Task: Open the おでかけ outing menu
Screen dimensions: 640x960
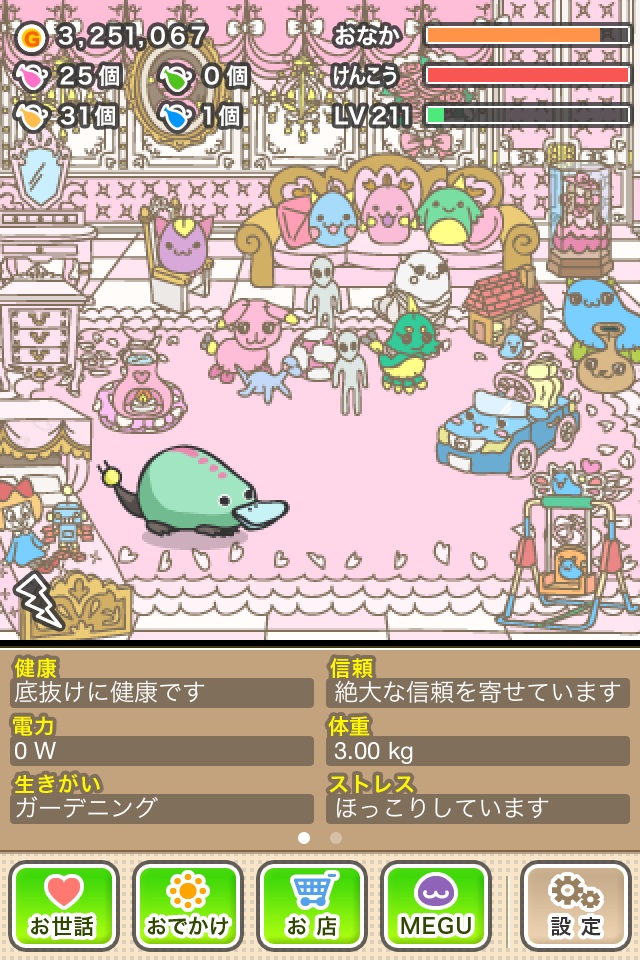Action: click(188, 905)
